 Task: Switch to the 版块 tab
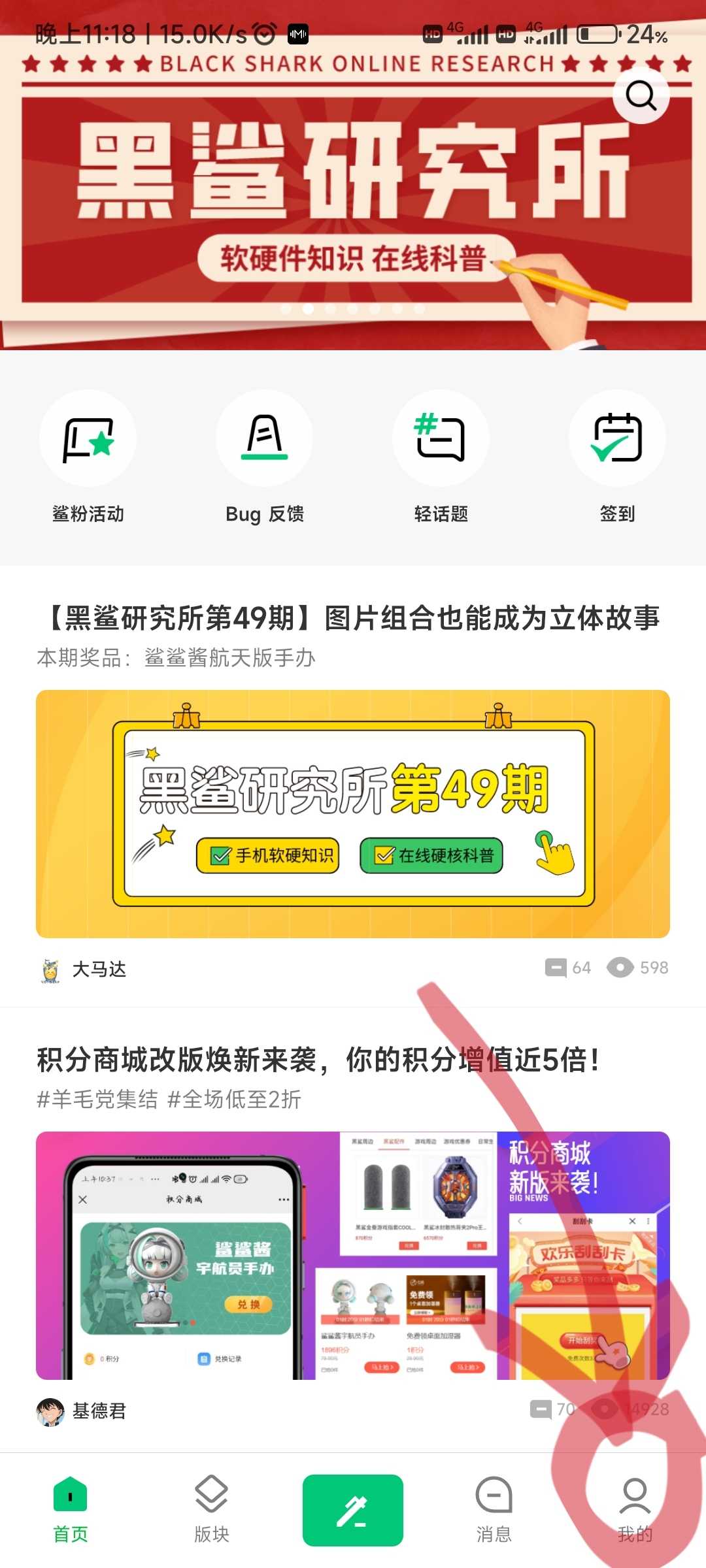212,1509
